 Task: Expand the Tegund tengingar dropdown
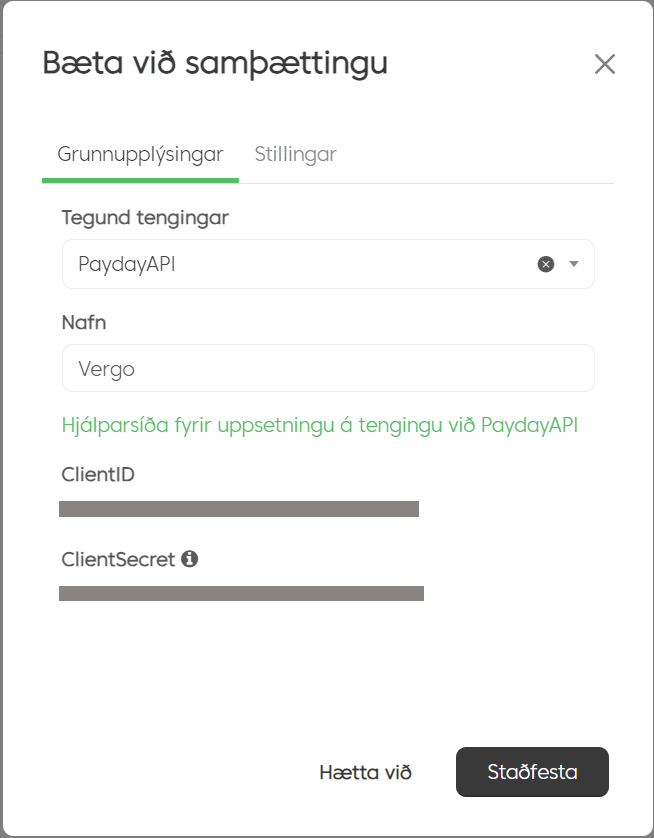[574, 264]
